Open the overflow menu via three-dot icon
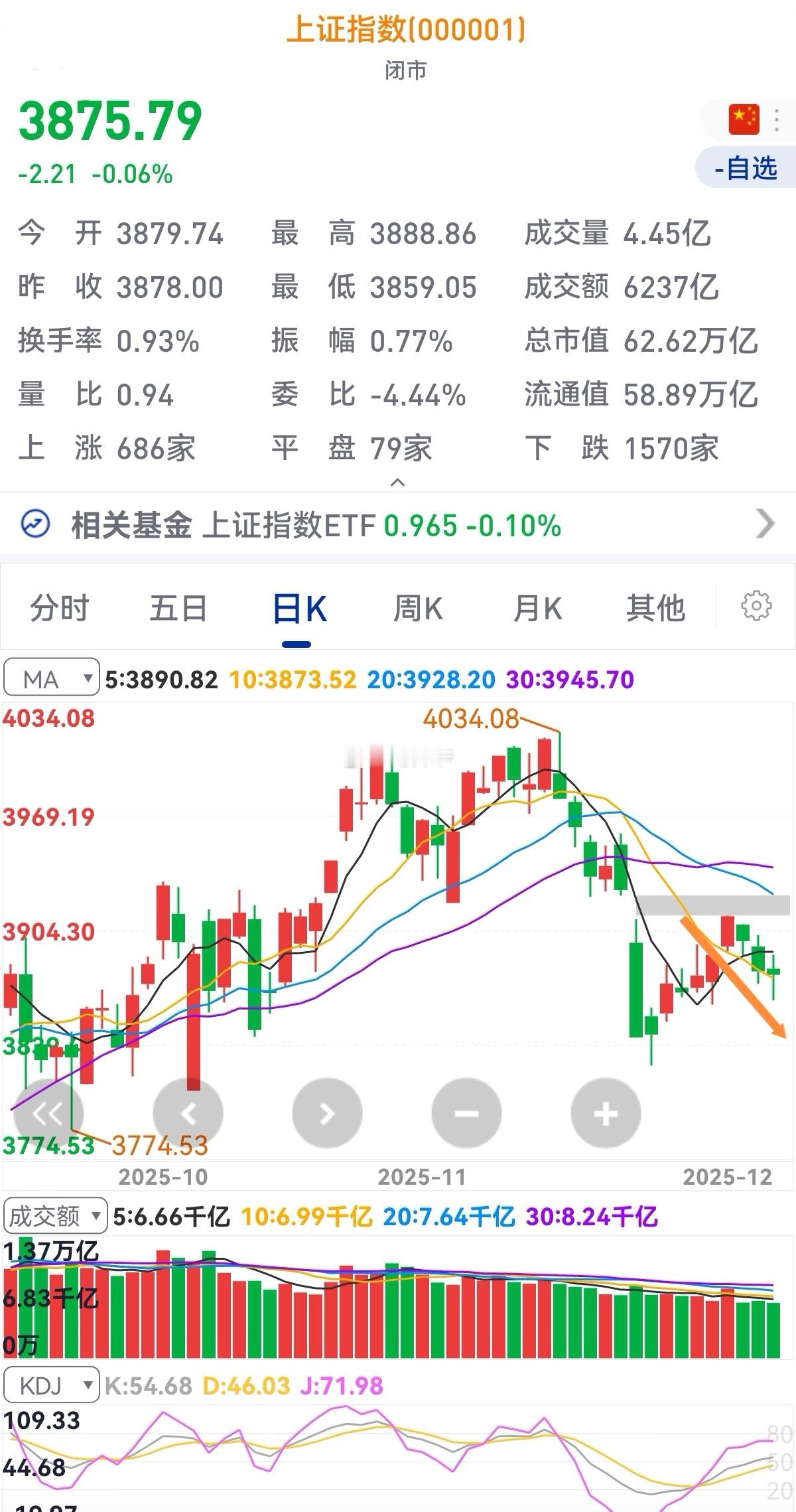This screenshot has height=1512, width=796. 777,121
